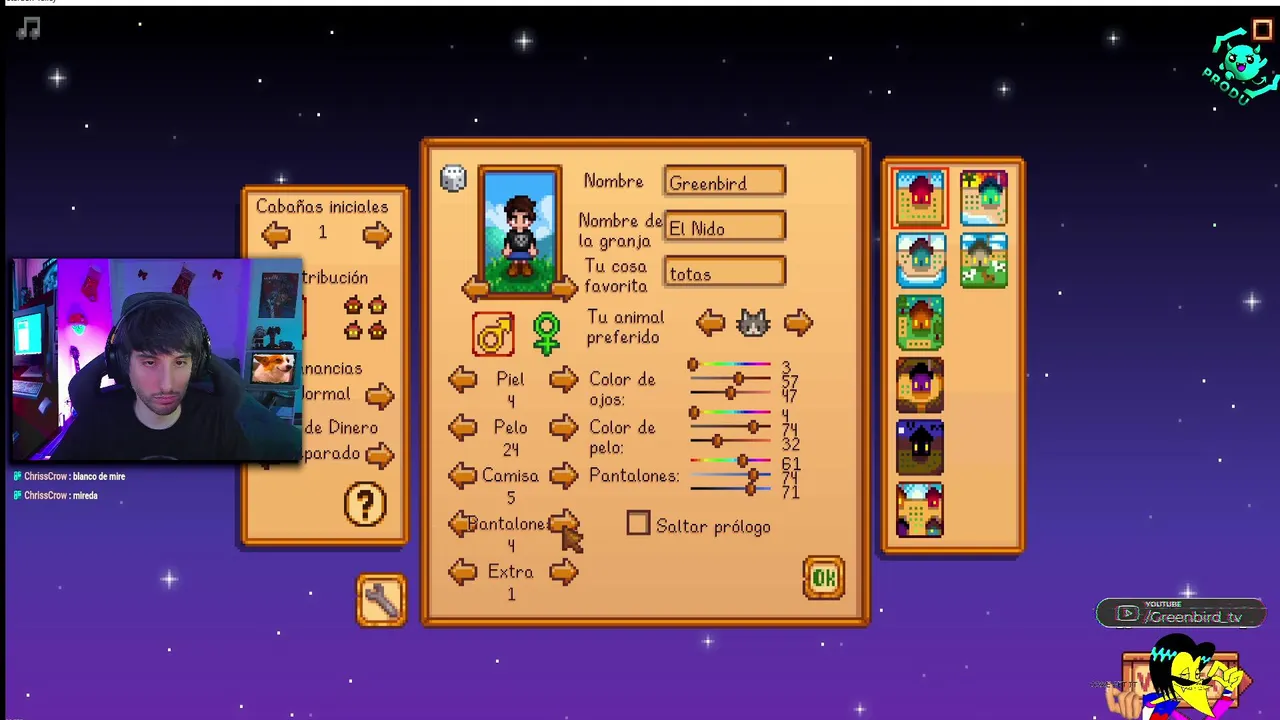Increase Cabañas iniciales count
Image resolution: width=1280 pixels, height=720 pixels.
click(x=376, y=235)
